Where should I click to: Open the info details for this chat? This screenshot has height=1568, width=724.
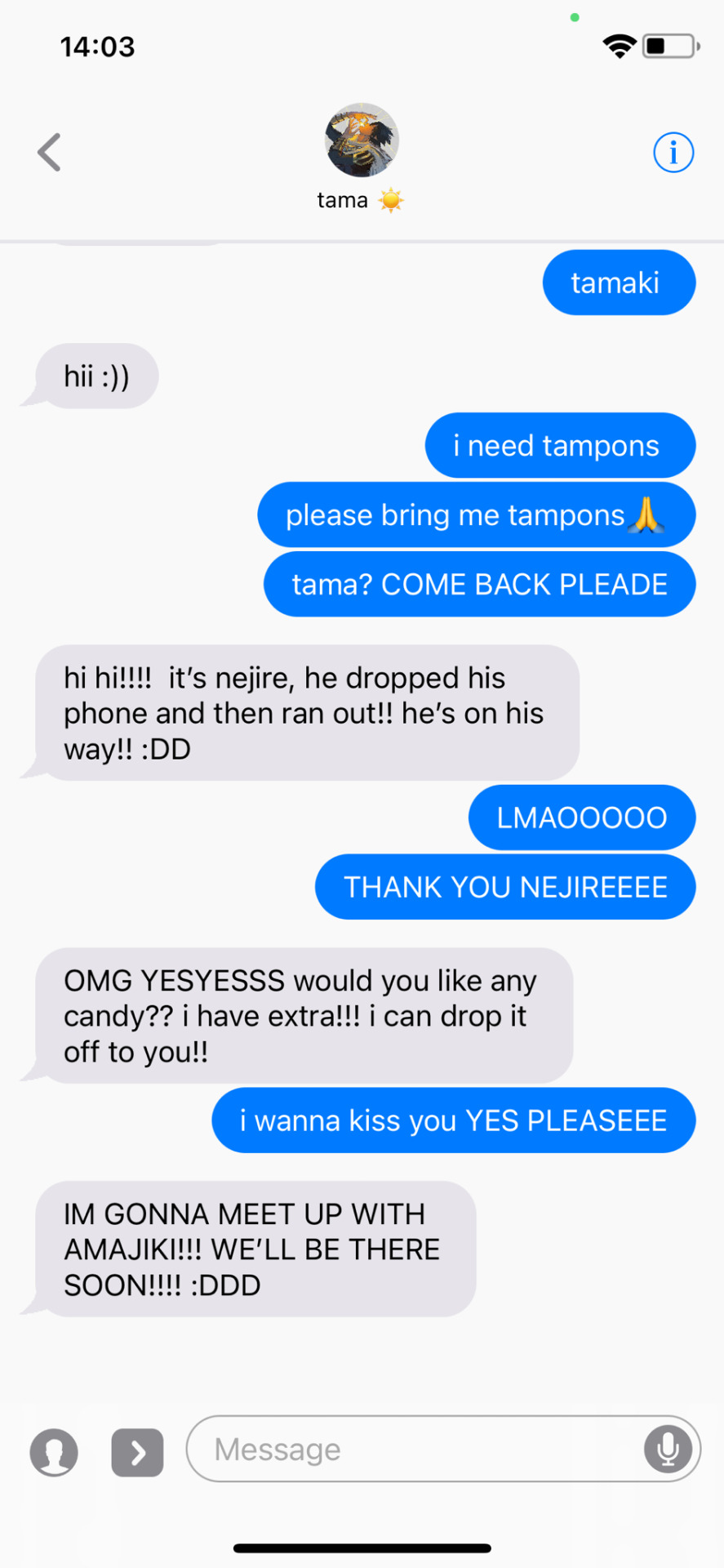(673, 153)
